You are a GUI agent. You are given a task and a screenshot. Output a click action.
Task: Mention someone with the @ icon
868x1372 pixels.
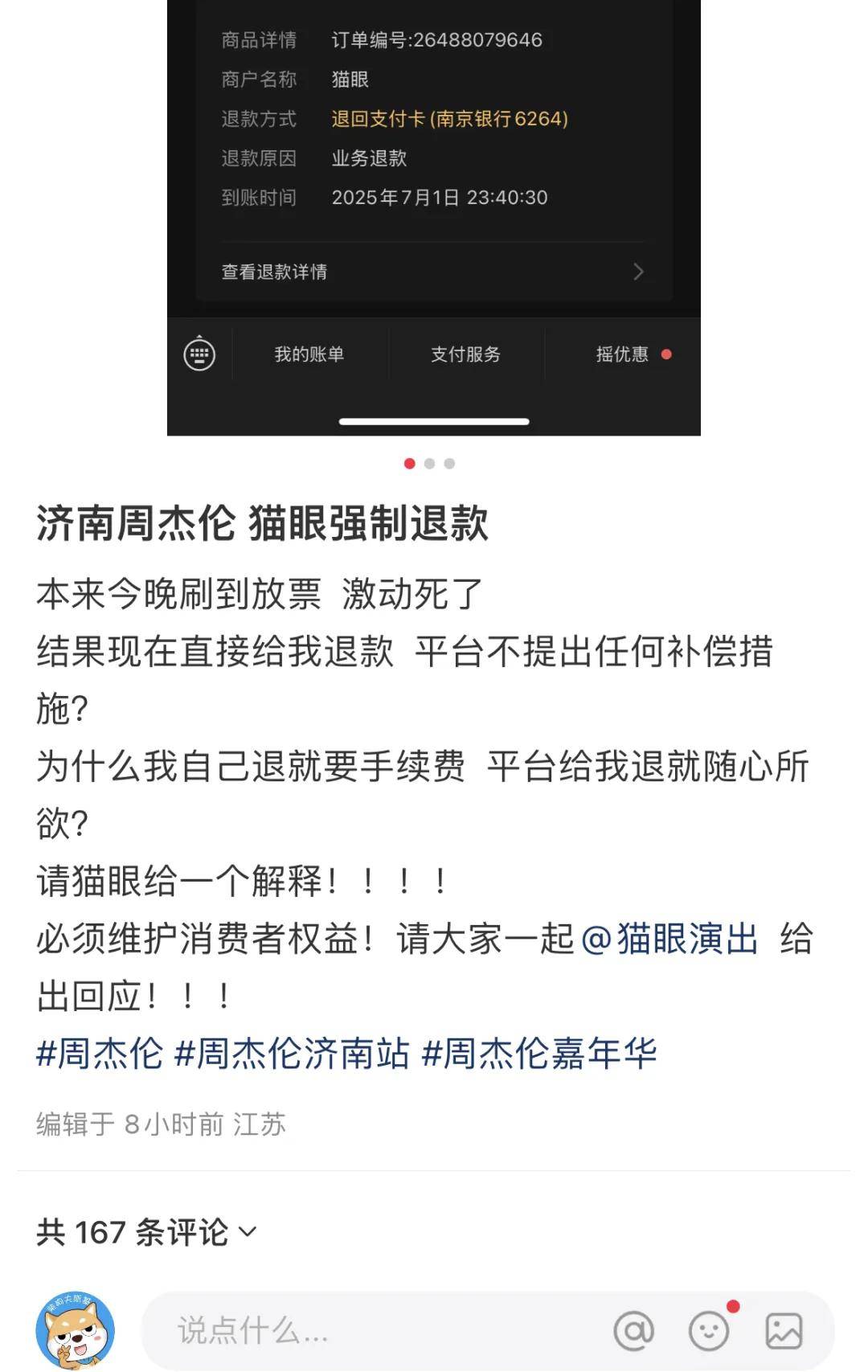(633, 1331)
